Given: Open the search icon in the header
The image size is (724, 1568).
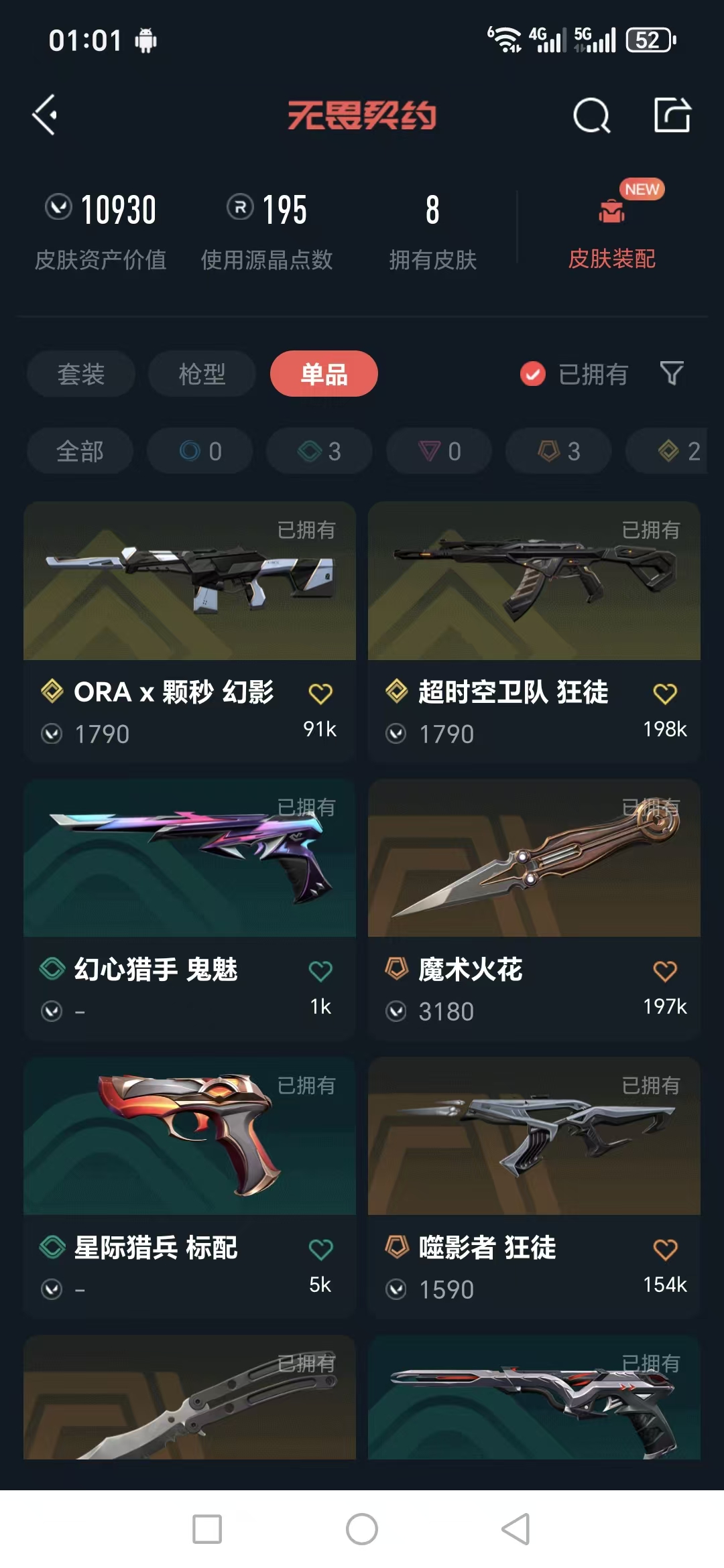Looking at the screenshot, I should coord(591,116).
